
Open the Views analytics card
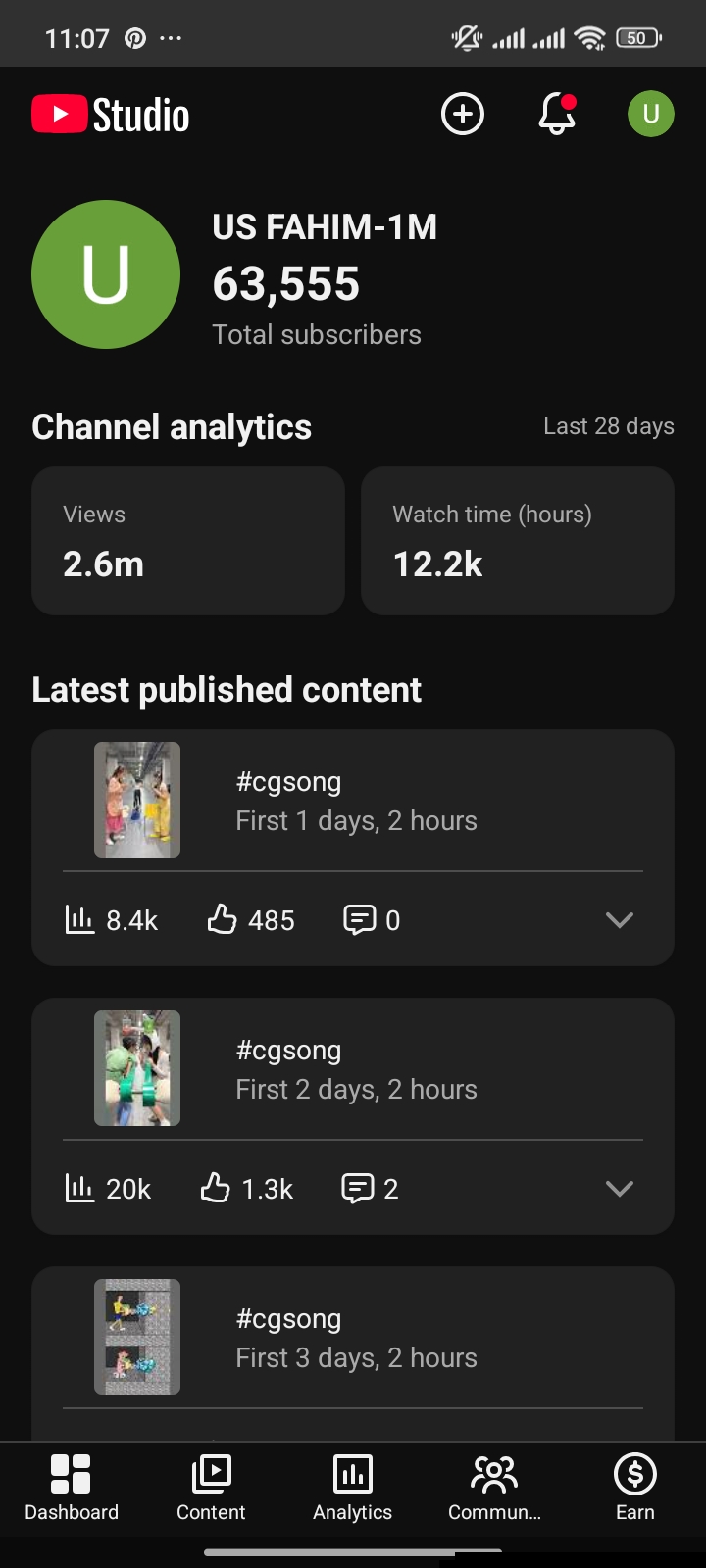coord(188,541)
